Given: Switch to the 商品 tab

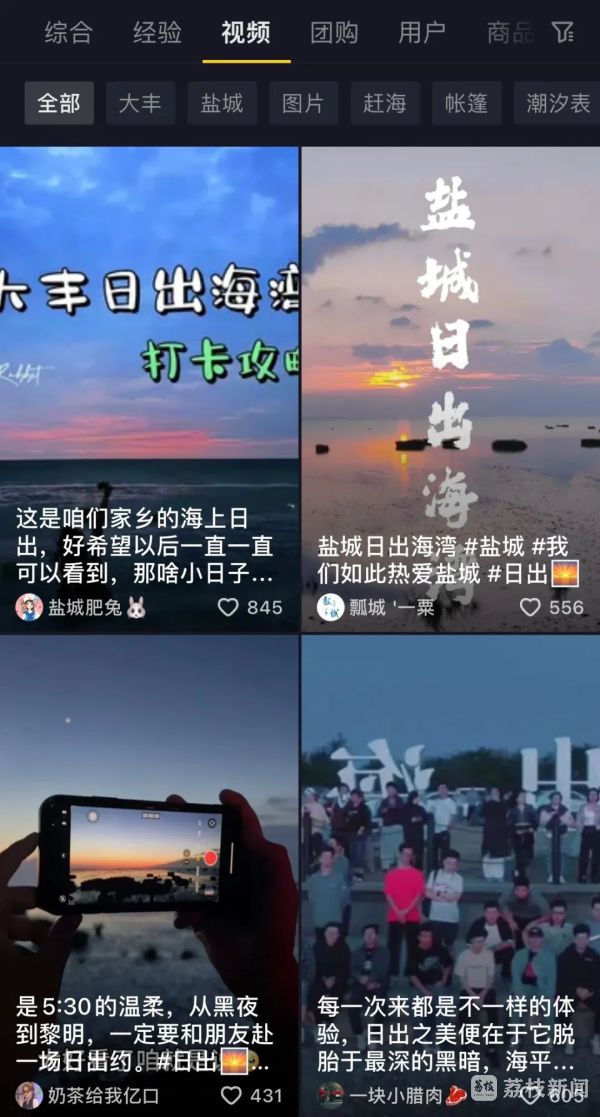Looking at the screenshot, I should (x=509, y=32).
